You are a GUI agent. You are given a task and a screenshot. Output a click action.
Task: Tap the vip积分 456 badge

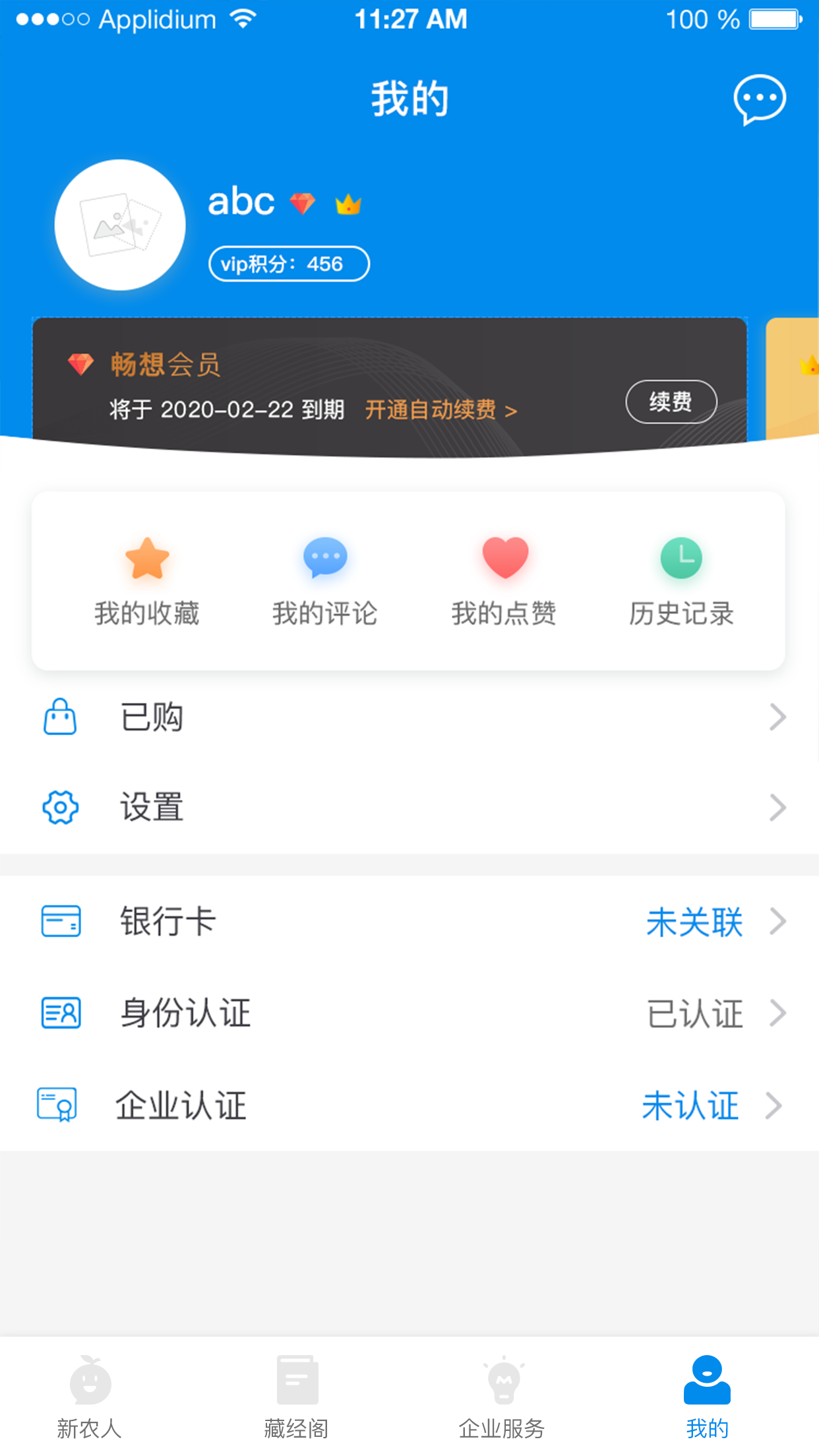click(x=289, y=263)
